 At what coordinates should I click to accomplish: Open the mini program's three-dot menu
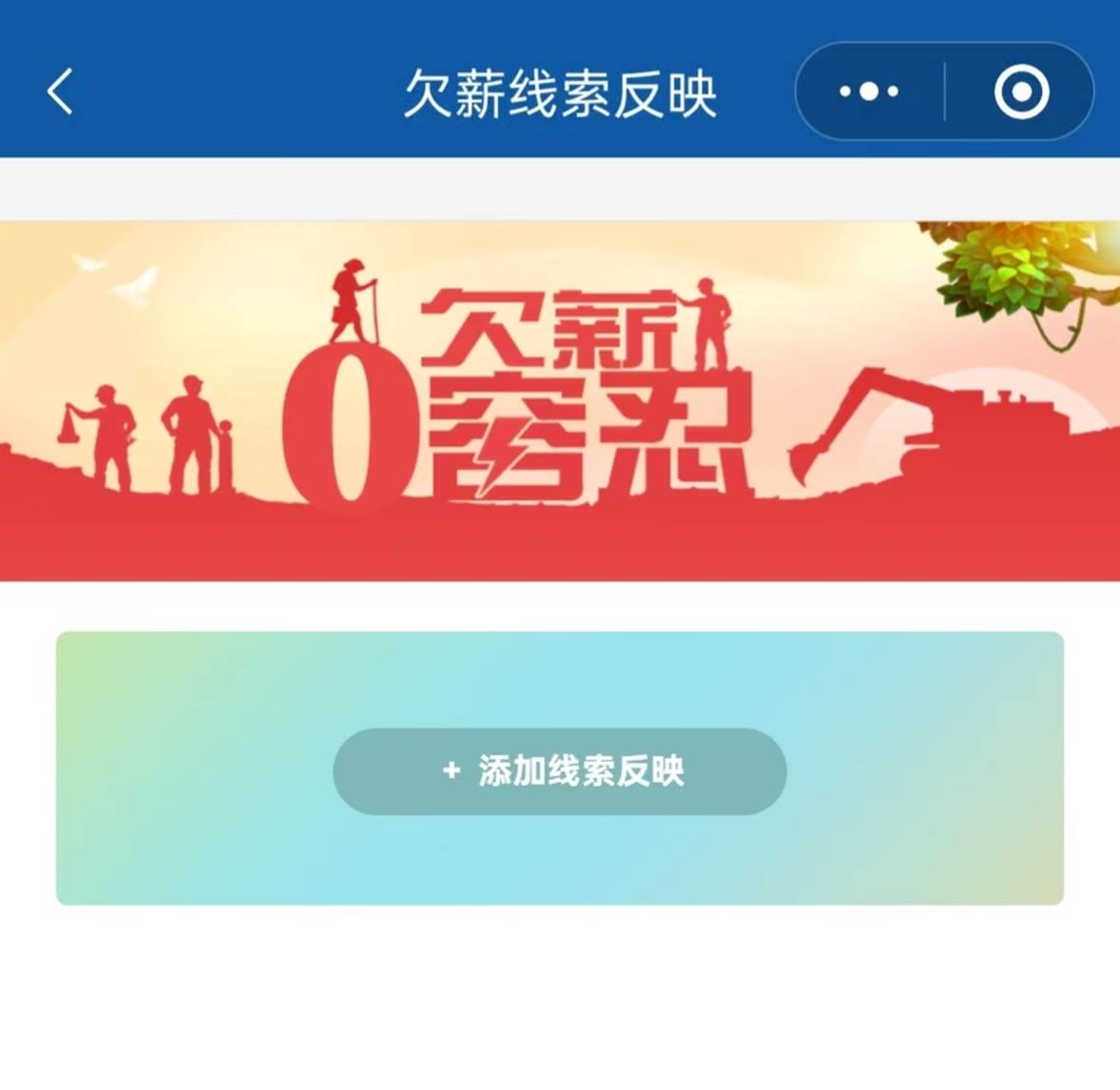869,92
